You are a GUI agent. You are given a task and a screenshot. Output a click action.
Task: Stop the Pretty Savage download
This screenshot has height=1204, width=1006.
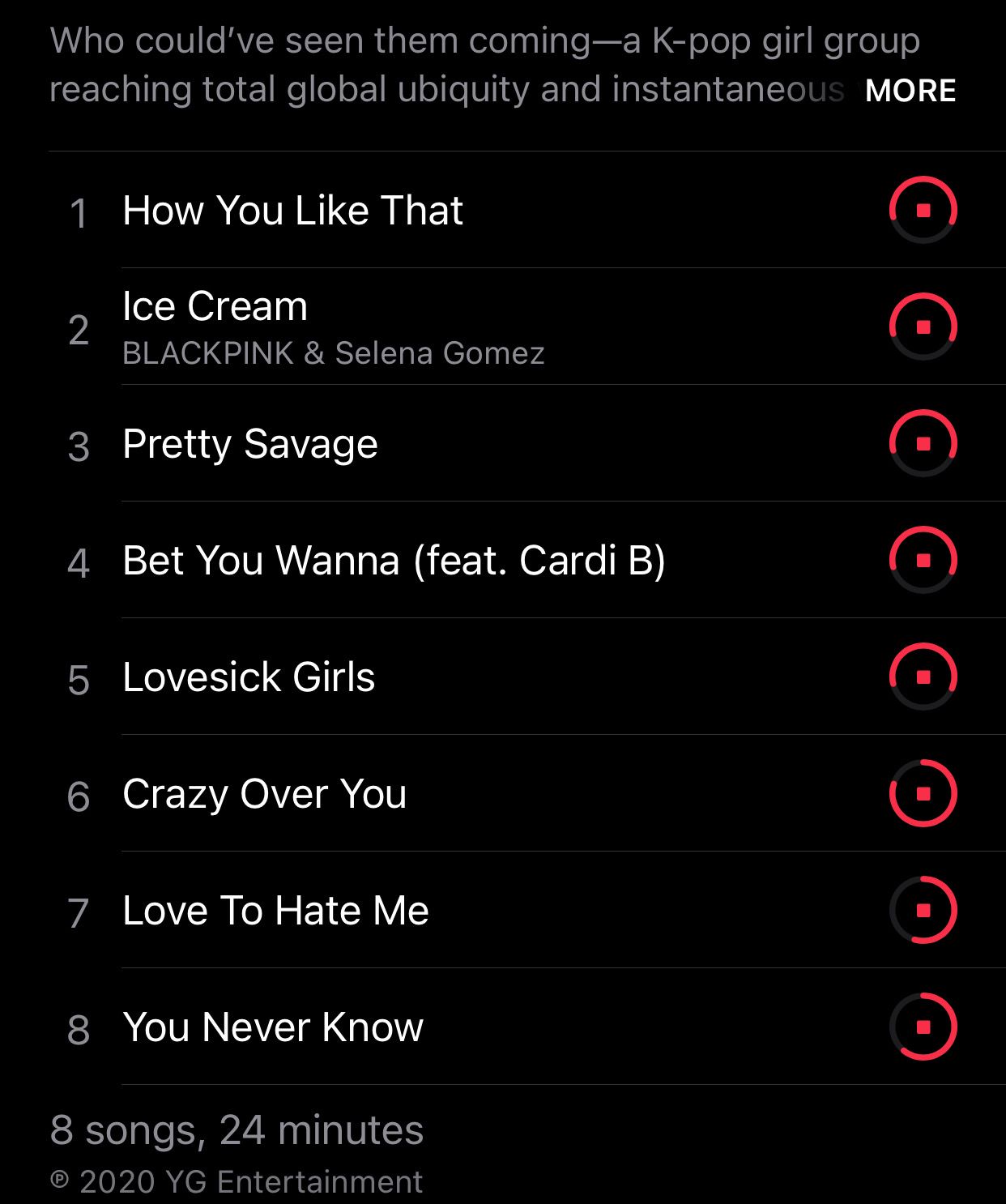click(923, 444)
